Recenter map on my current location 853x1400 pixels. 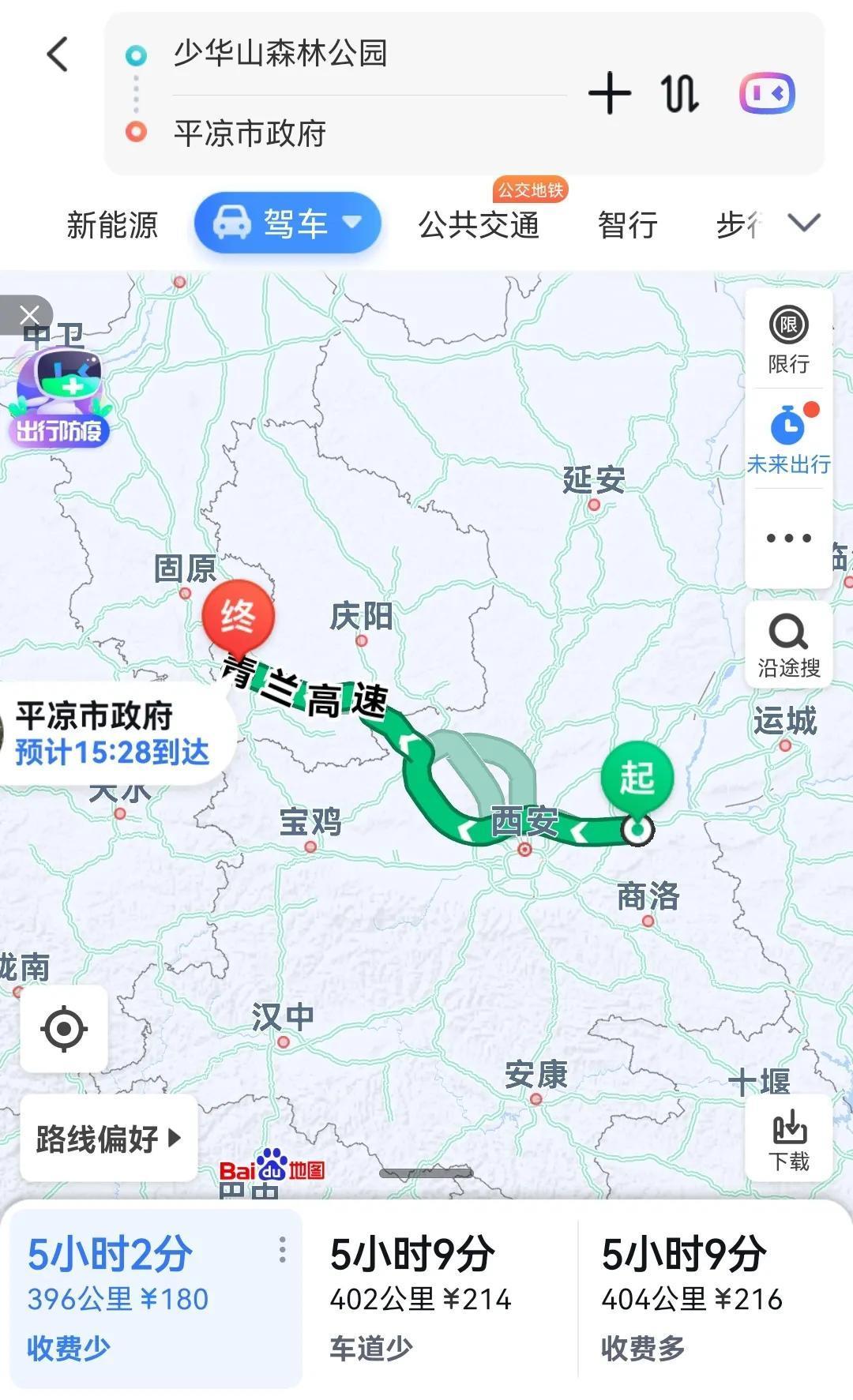point(64,1028)
